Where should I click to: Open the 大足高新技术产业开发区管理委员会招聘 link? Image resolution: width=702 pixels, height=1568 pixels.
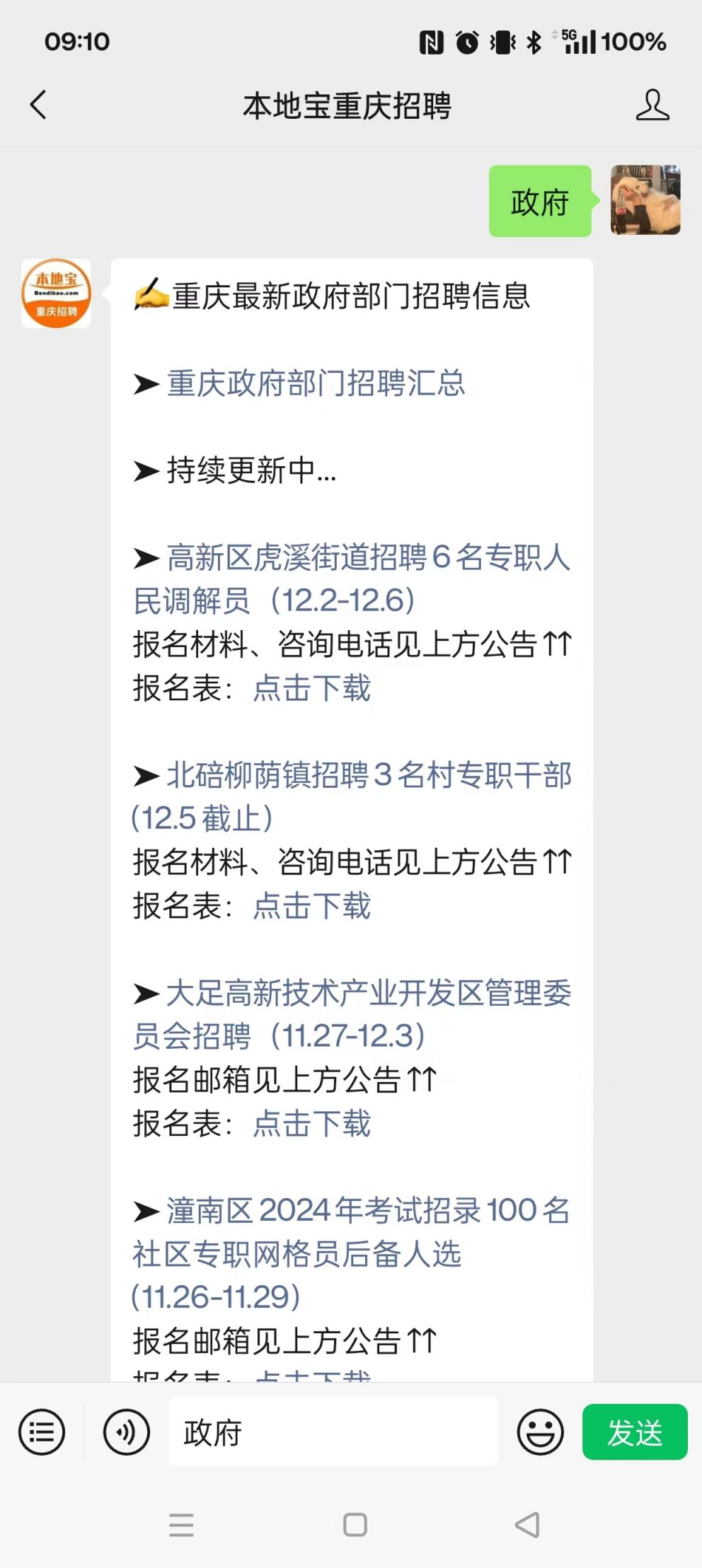coord(352,1015)
